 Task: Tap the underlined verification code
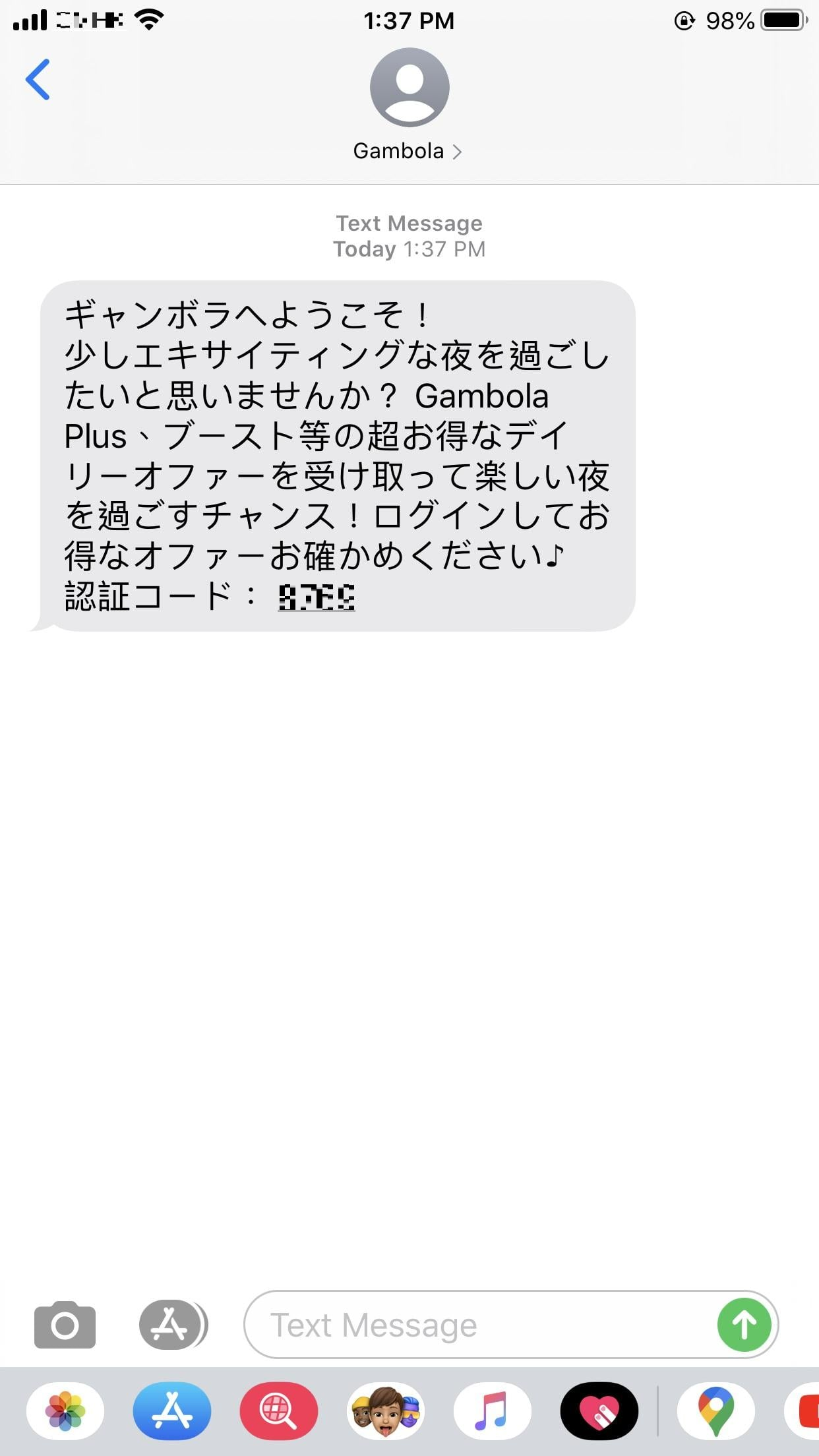point(317,597)
